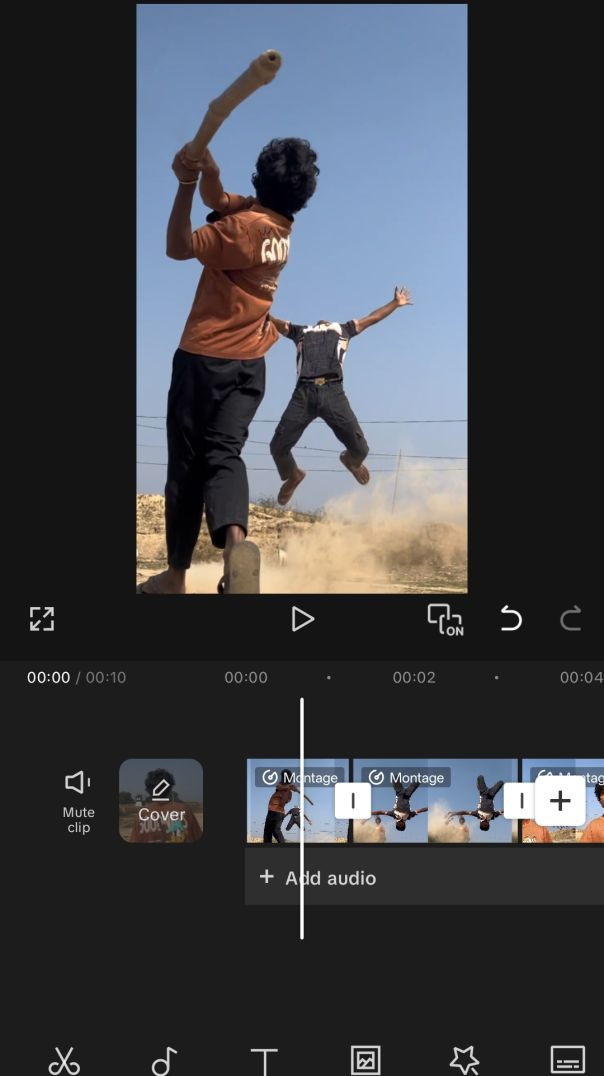
Task: Open transition between first and second clips
Action: pos(352,801)
